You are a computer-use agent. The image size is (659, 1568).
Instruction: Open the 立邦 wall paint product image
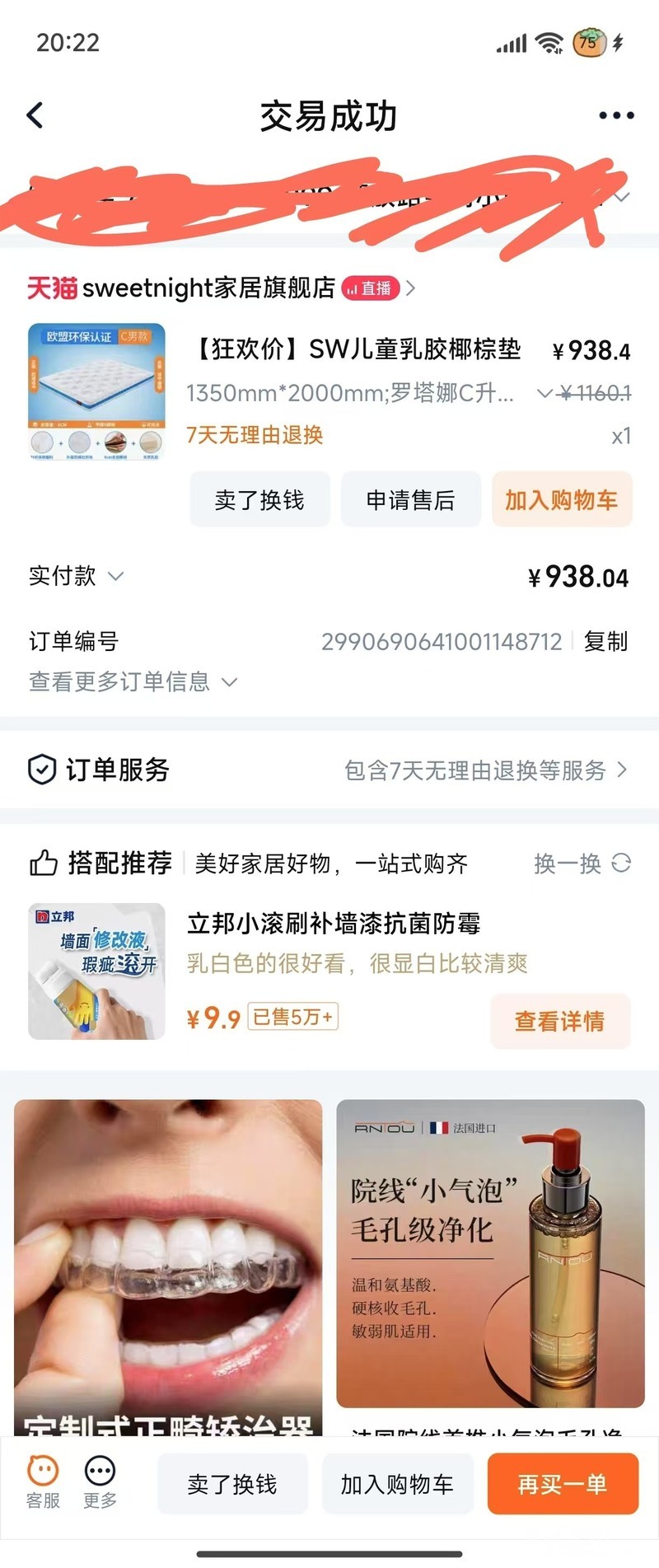point(96,971)
